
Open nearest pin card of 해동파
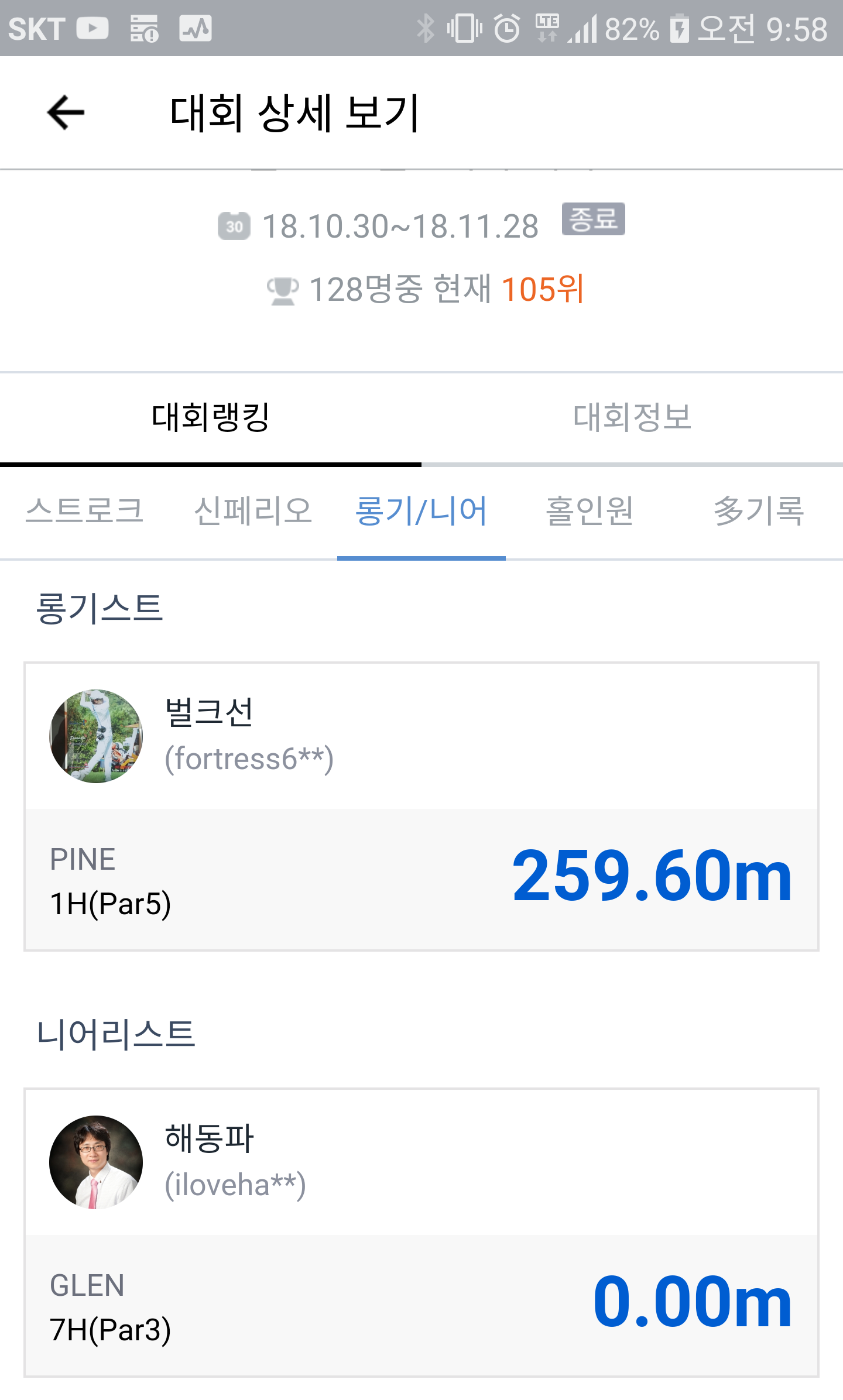[x=421, y=1233]
